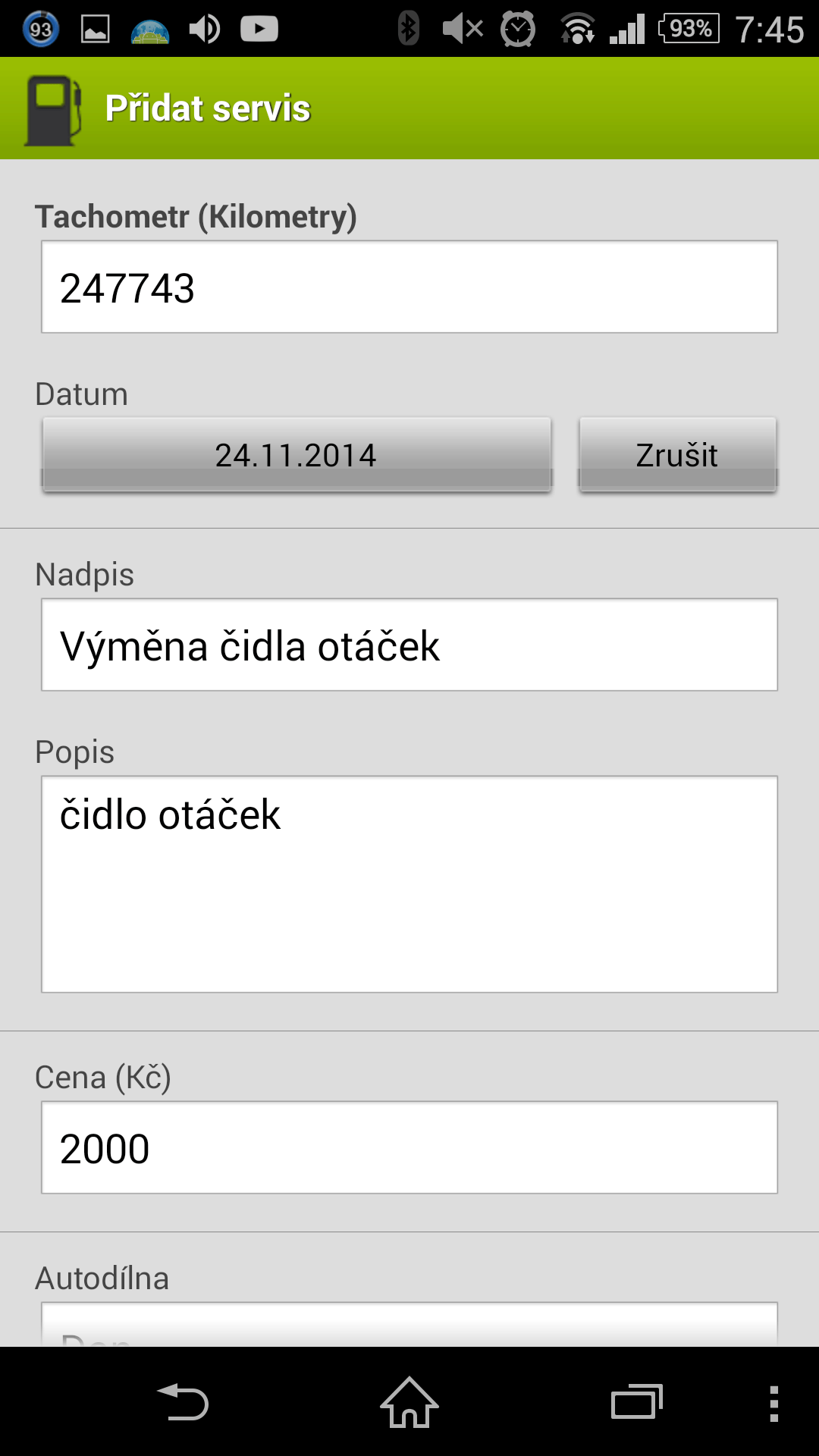Change the Cena price field
This screenshot has width=819, height=1456.
pyautogui.click(x=409, y=1147)
